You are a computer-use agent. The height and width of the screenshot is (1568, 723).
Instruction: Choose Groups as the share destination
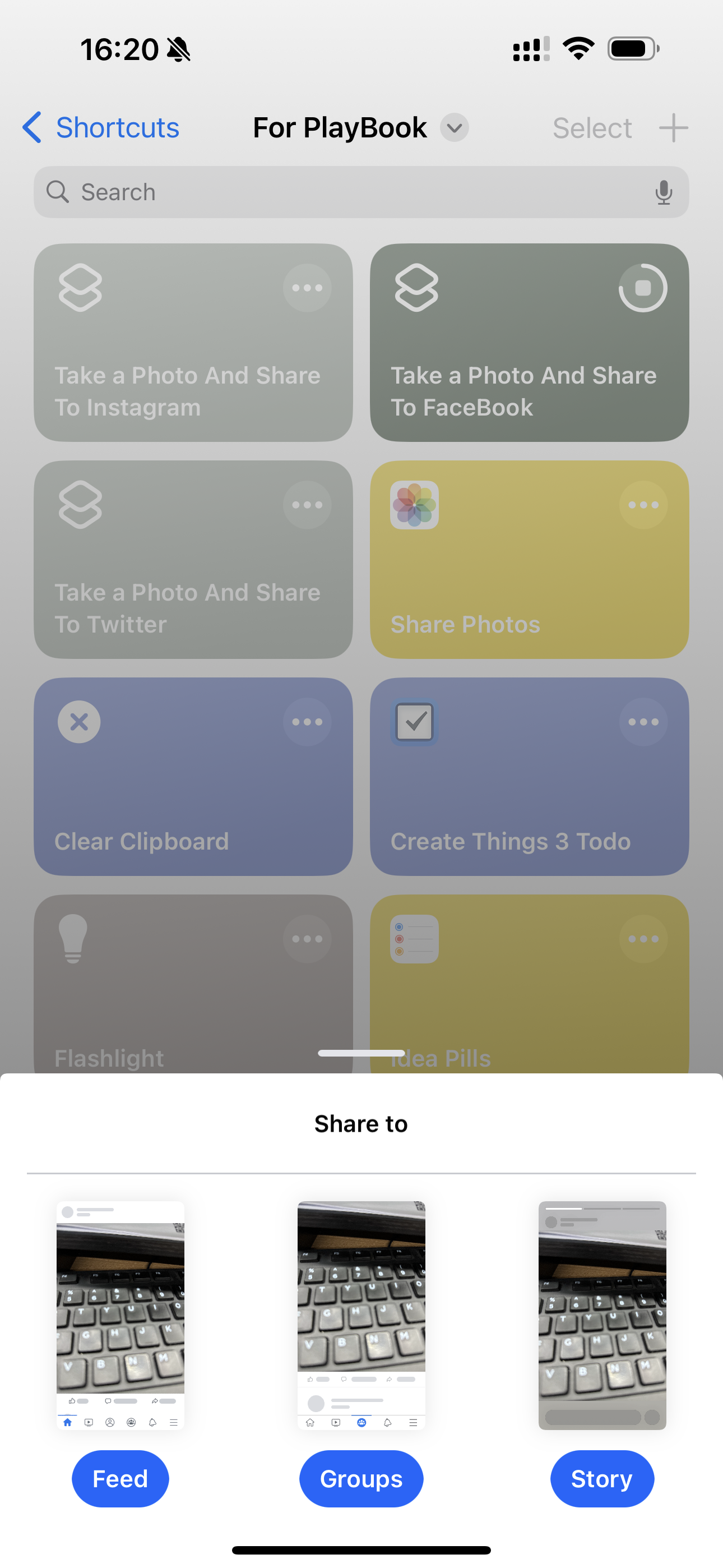[x=361, y=1478]
